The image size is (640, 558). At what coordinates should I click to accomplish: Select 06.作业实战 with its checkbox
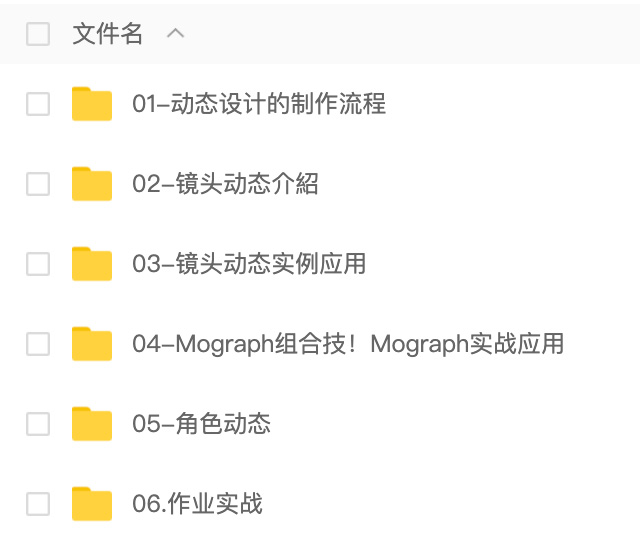pyautogui.click(x=38, y=504)
